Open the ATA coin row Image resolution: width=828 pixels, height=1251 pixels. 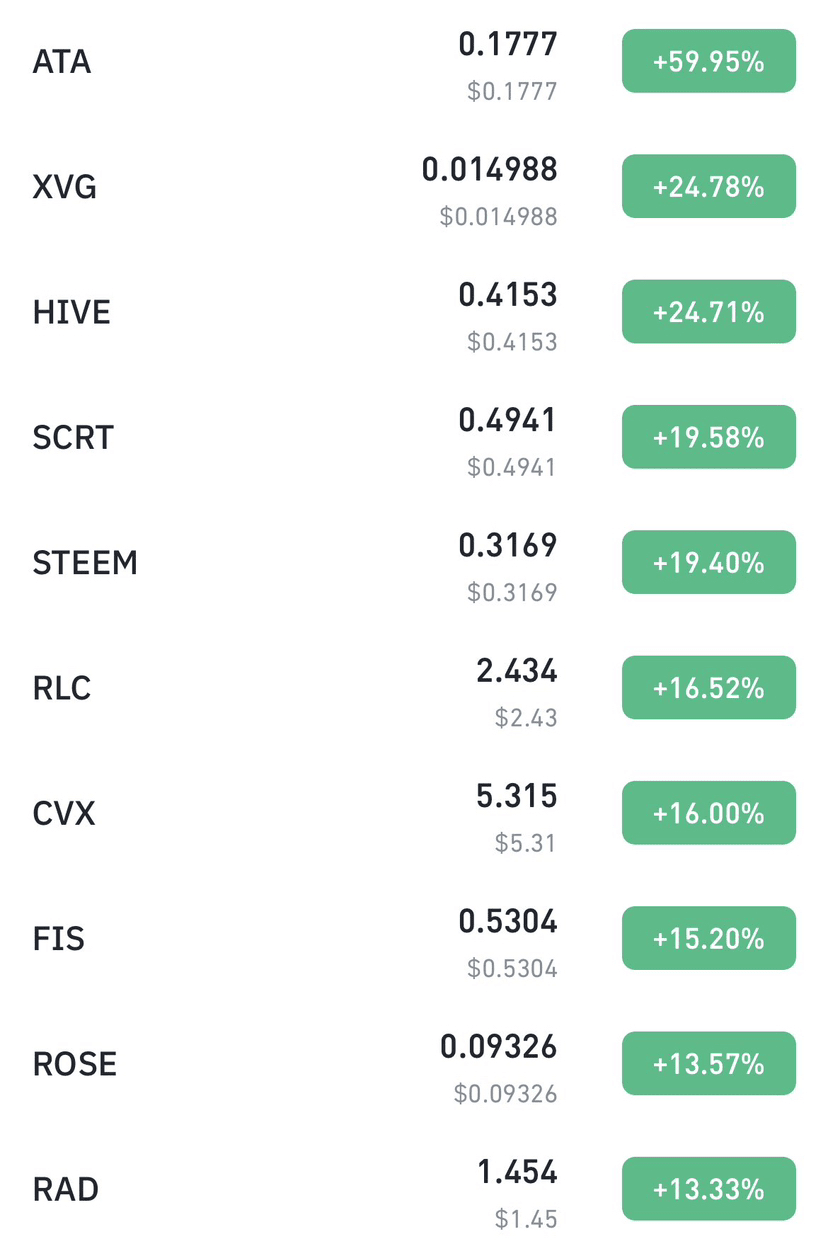(62, 62)
